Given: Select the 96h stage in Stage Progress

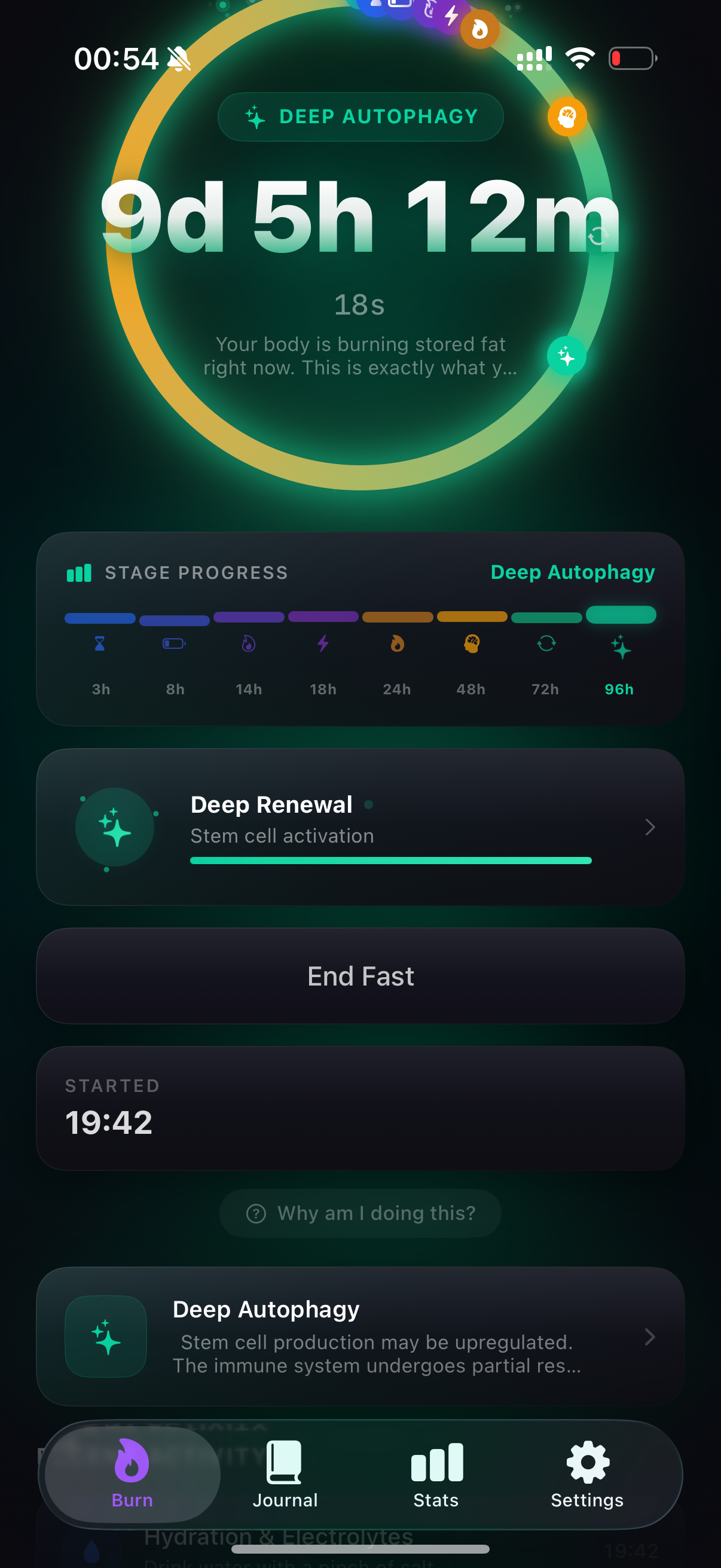Looking at the screenshot, I should 620,651.
